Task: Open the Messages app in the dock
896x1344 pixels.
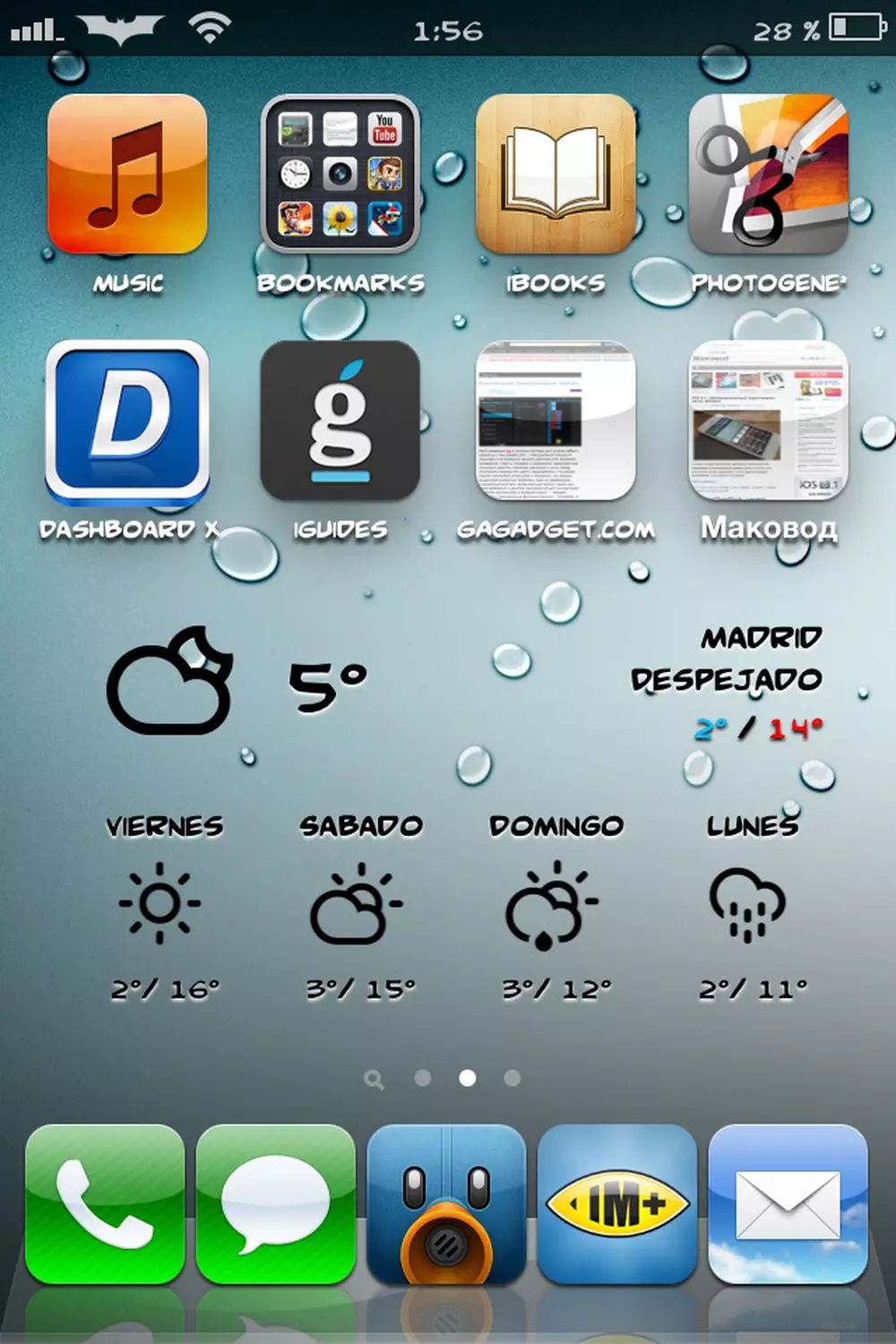Action: coord(276,1203)
